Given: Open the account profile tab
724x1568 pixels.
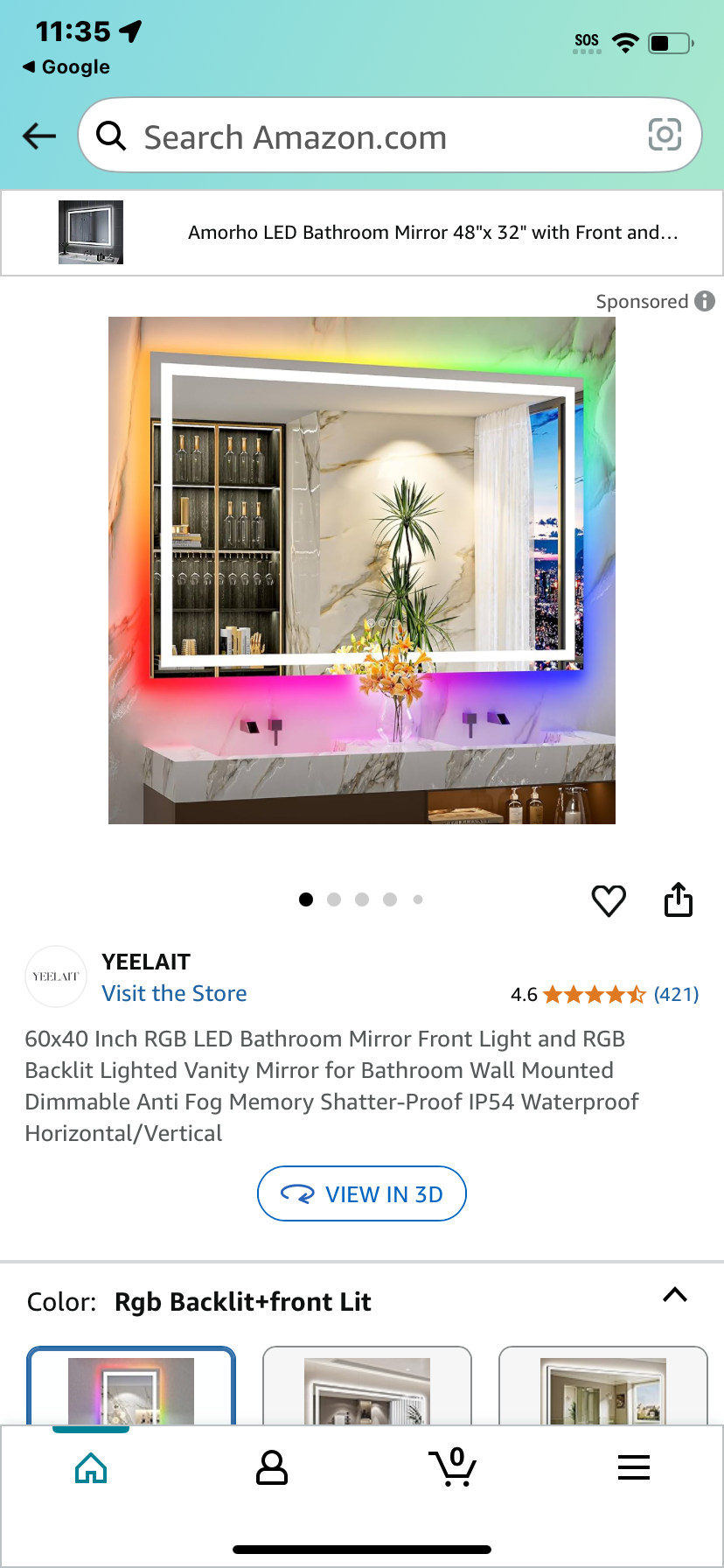Looking at the screenshot, I should point(272,1467).
